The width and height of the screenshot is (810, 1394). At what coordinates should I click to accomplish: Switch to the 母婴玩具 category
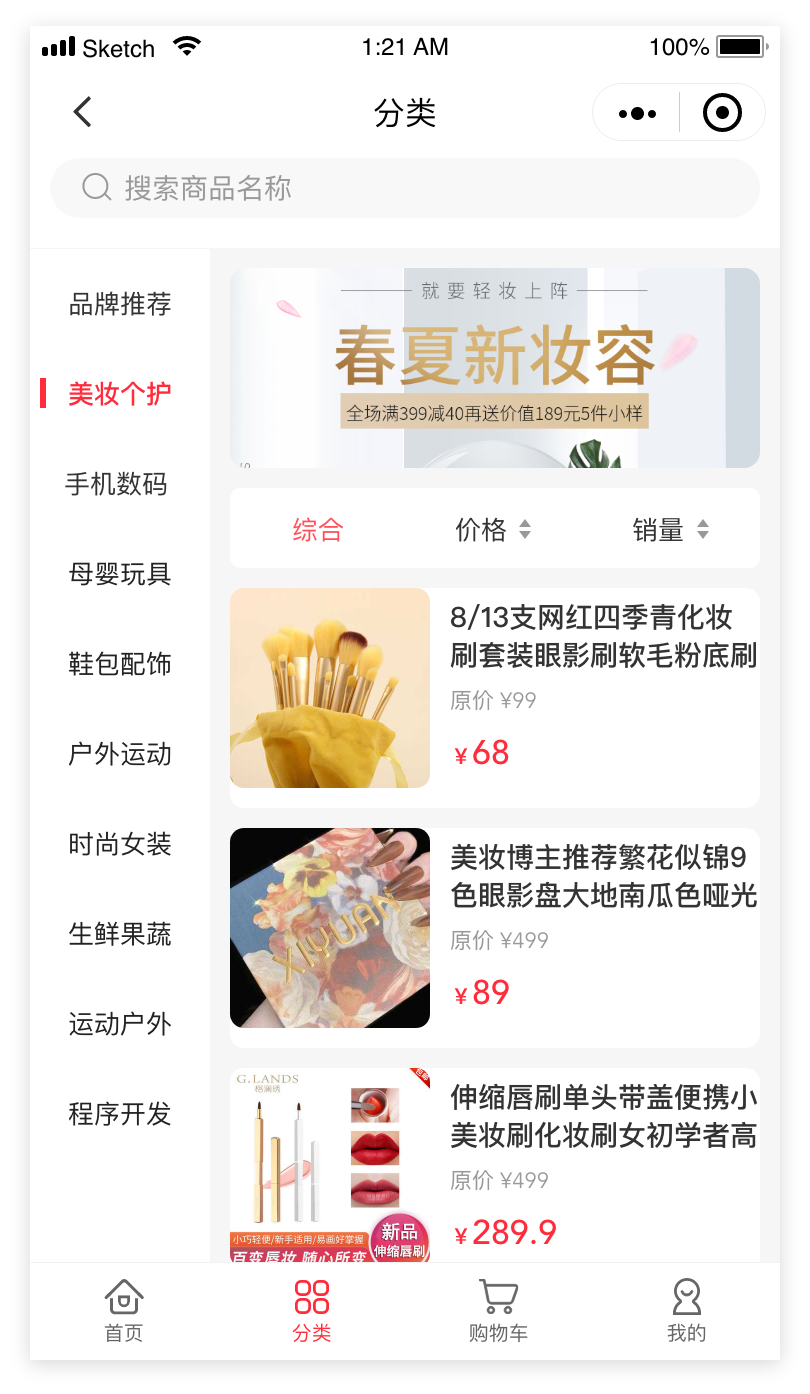pos(120,574)
